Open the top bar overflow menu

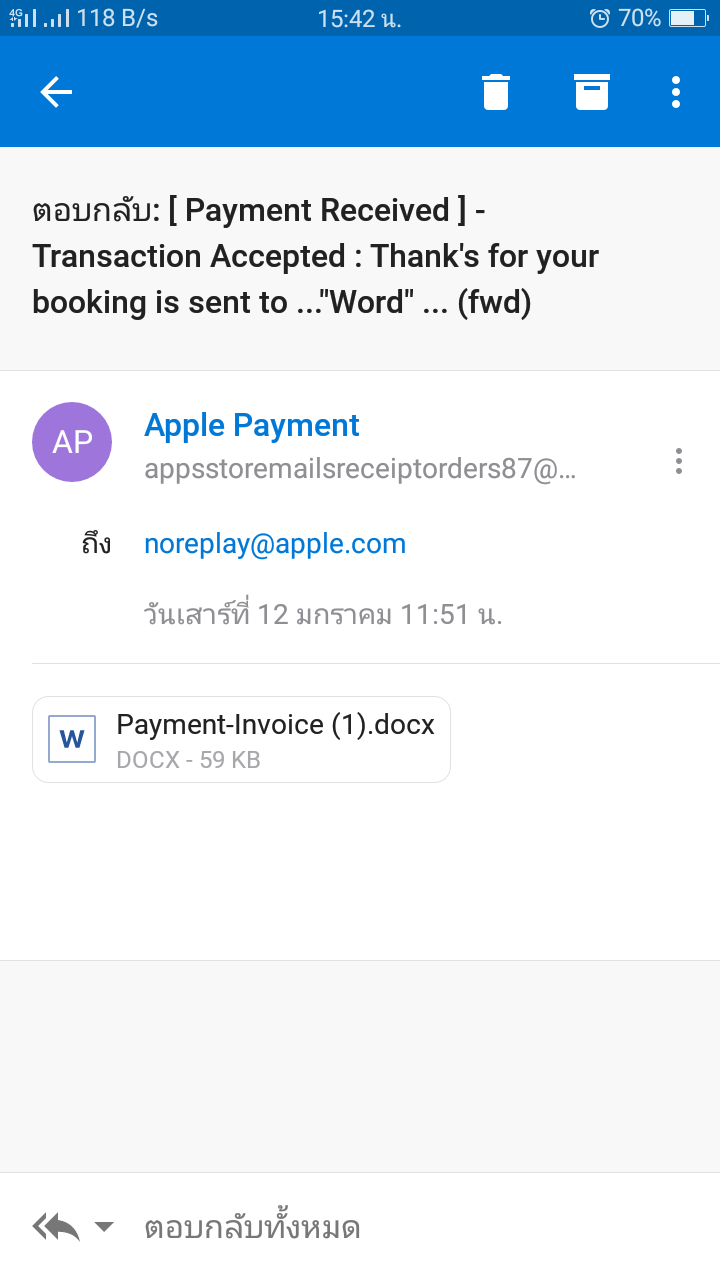tap(676, 92)
